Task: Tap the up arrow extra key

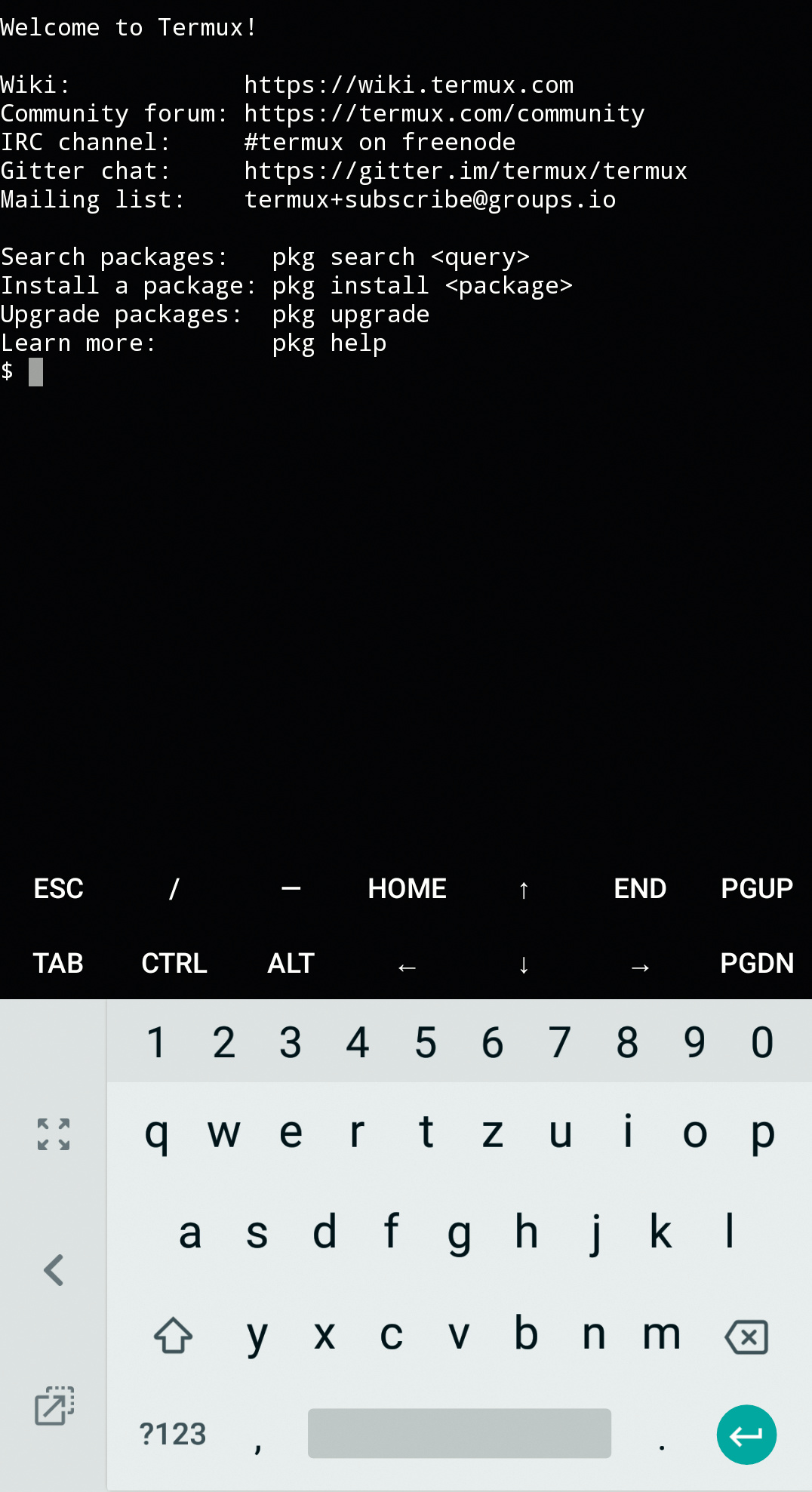Action: (x=524, y=890)
